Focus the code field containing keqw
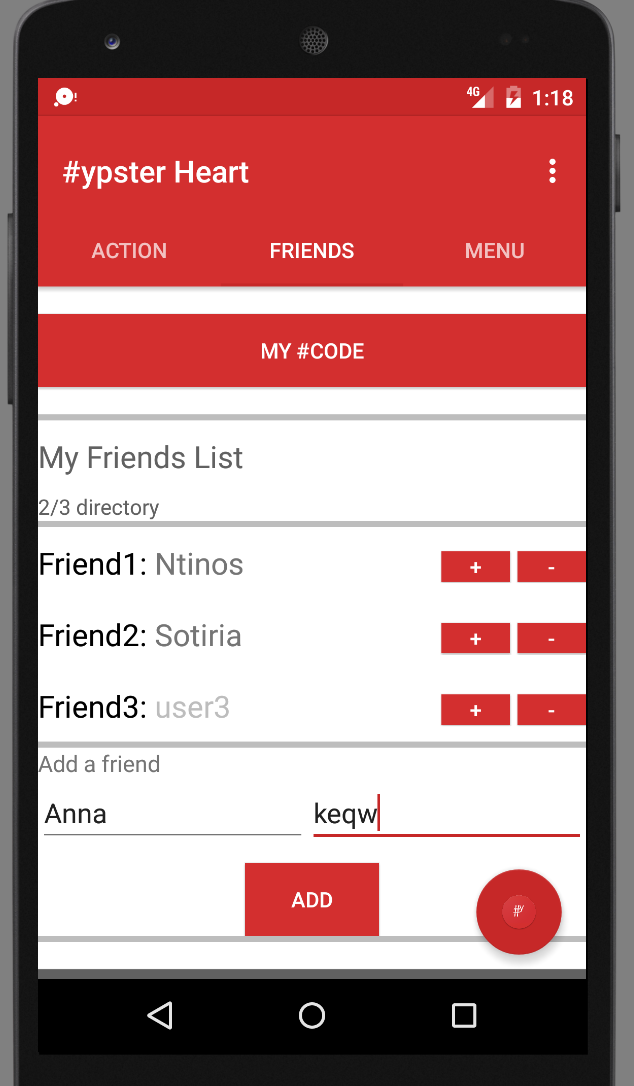This screenshot has height=1086, width=634. [x=446, y=814]
